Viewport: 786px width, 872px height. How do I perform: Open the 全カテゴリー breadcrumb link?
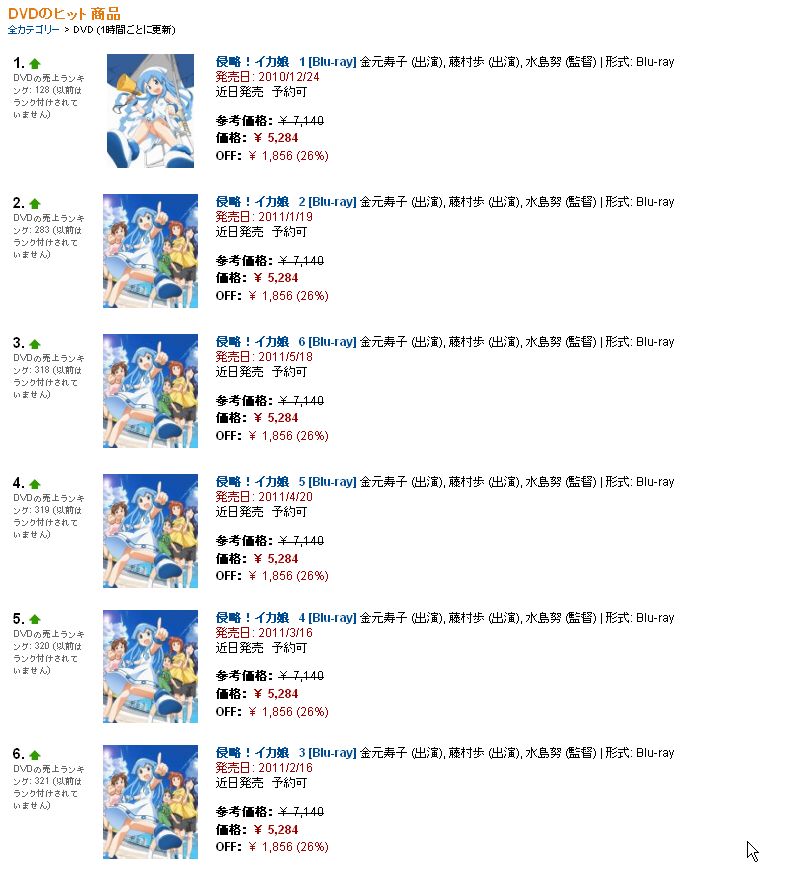pos(33,30)
